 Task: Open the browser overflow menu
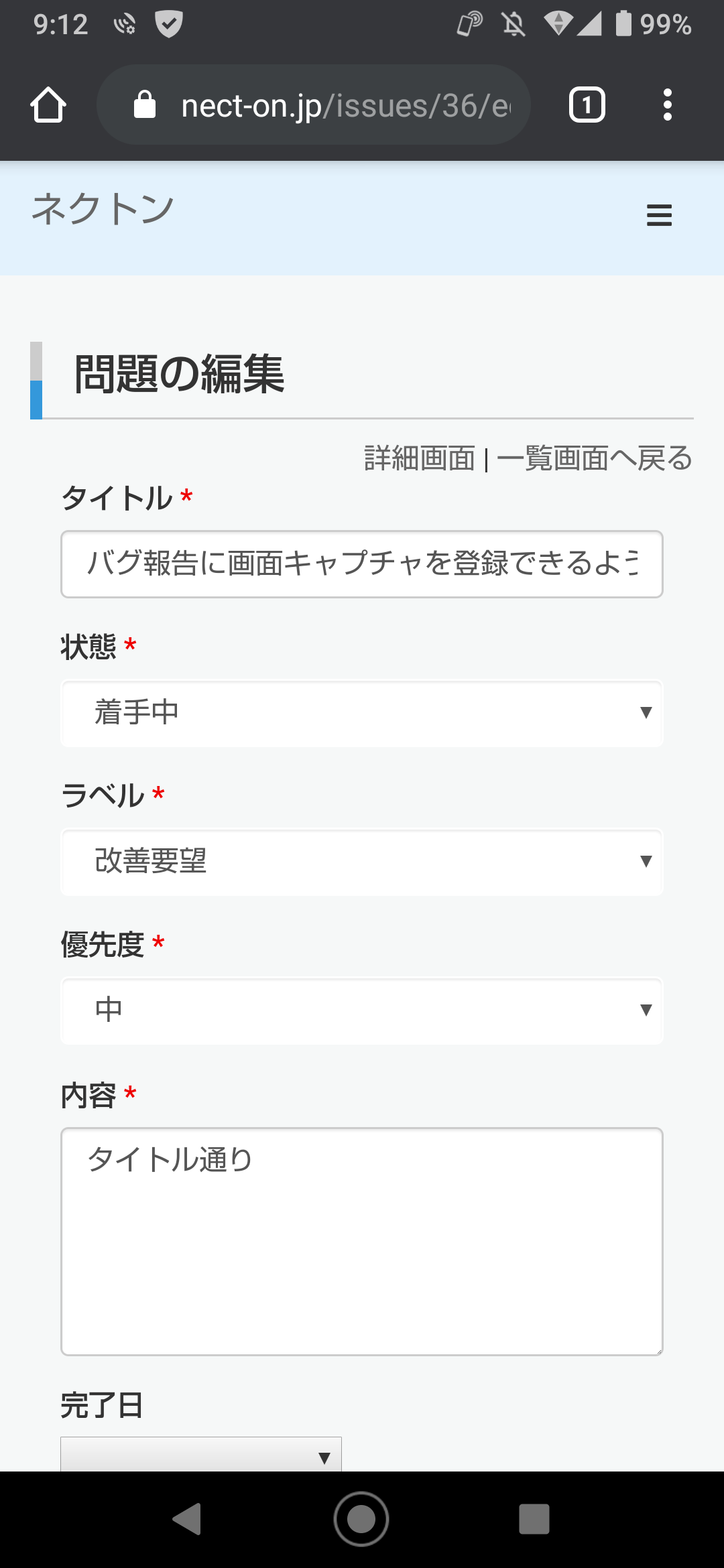667,105
